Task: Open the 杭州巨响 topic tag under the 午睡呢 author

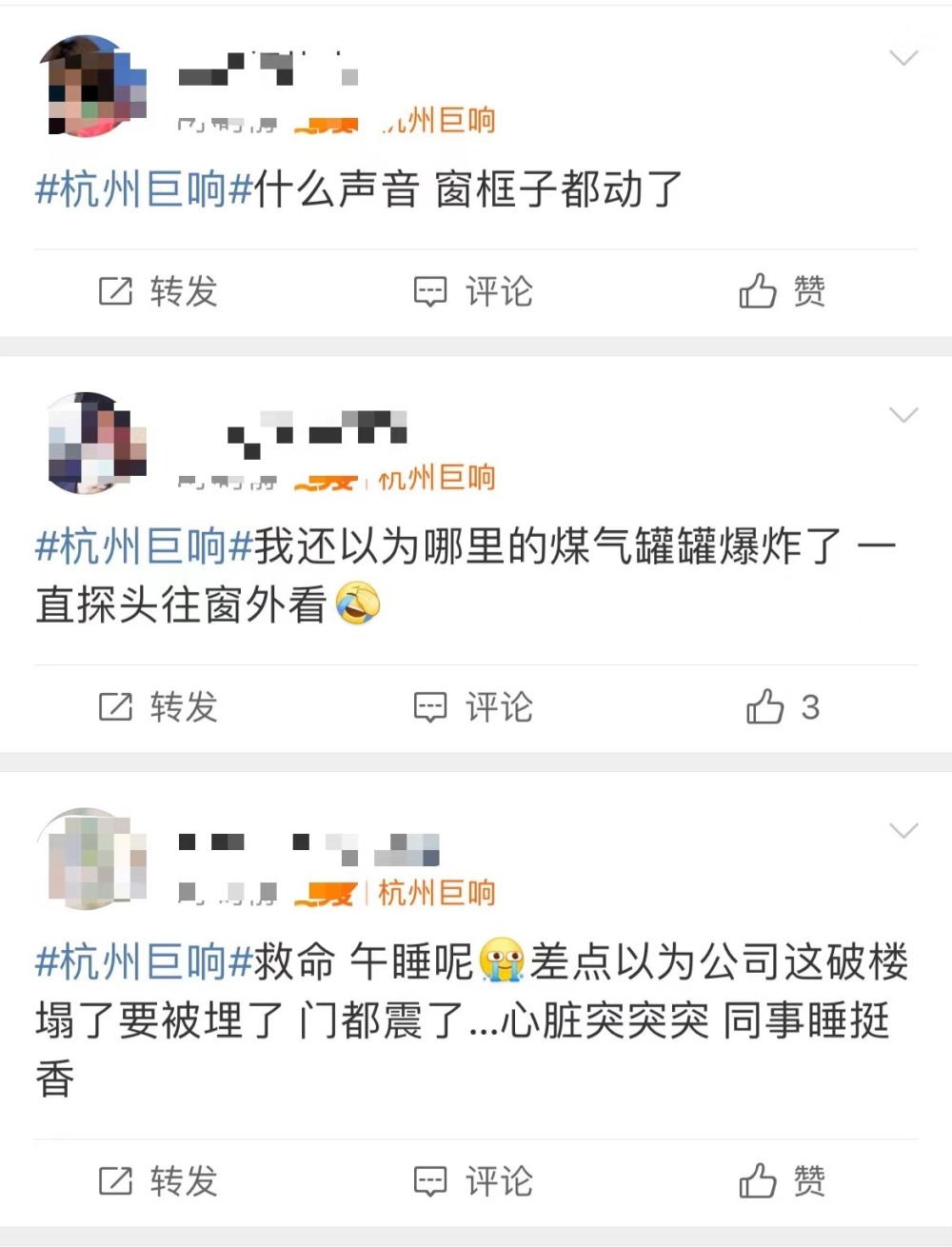Action: point(436,893)
